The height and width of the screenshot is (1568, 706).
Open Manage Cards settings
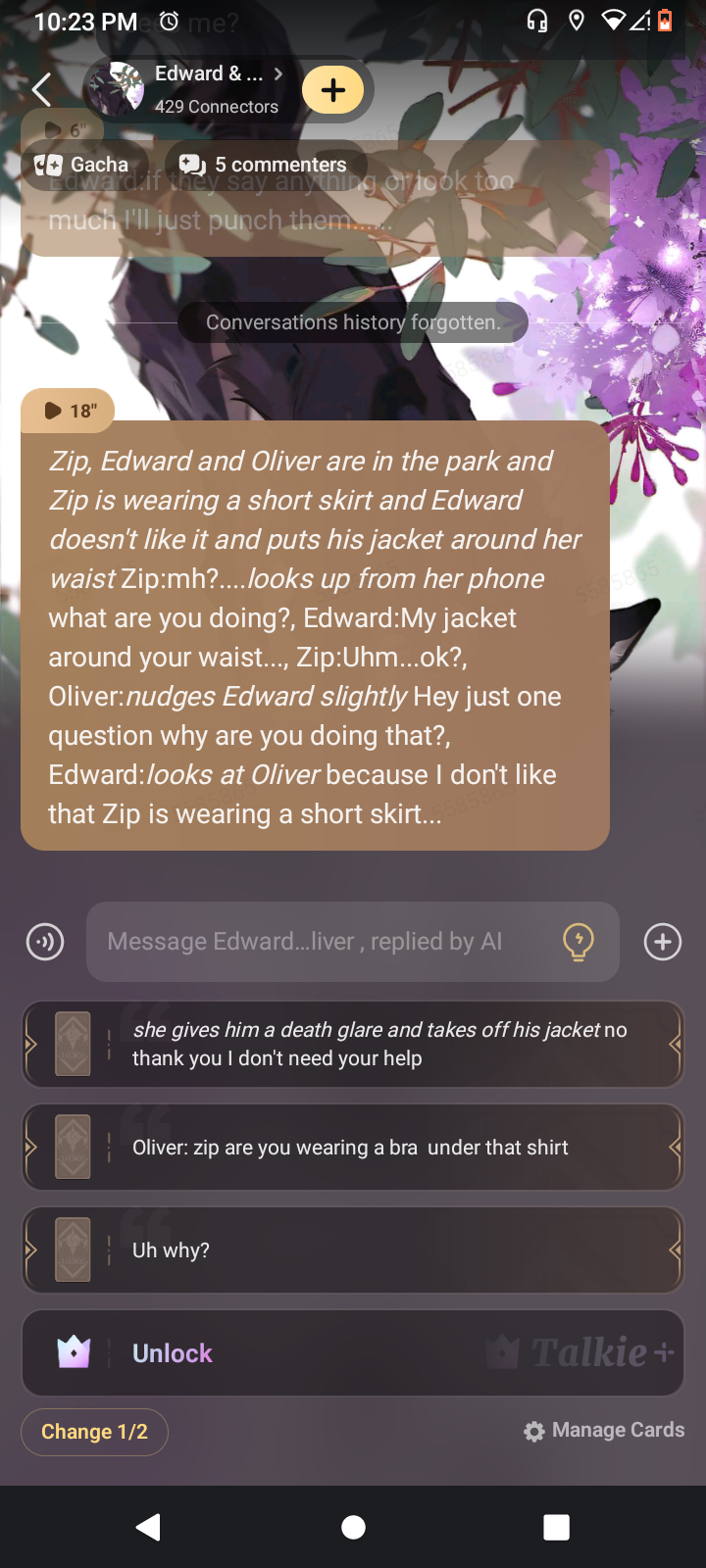[x=604, y=1431]
